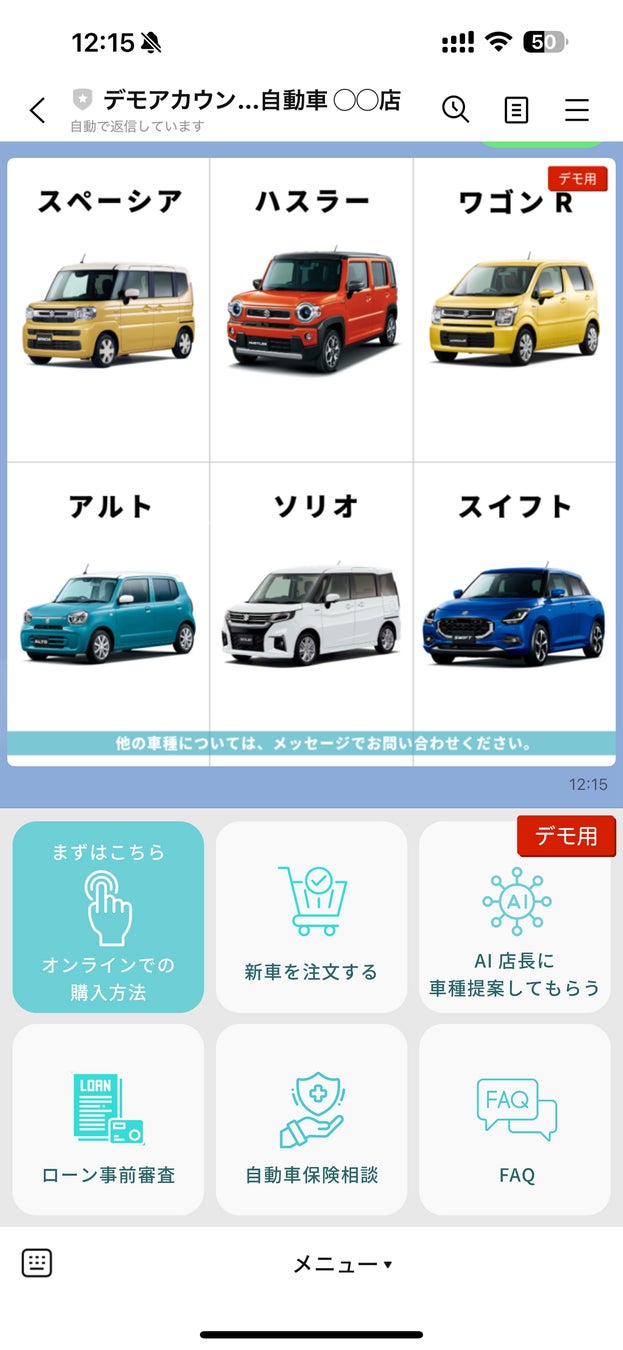This screenshot has width=623, height=1350.
Task: View the FAQ section
Action: tap(515, 1120)
